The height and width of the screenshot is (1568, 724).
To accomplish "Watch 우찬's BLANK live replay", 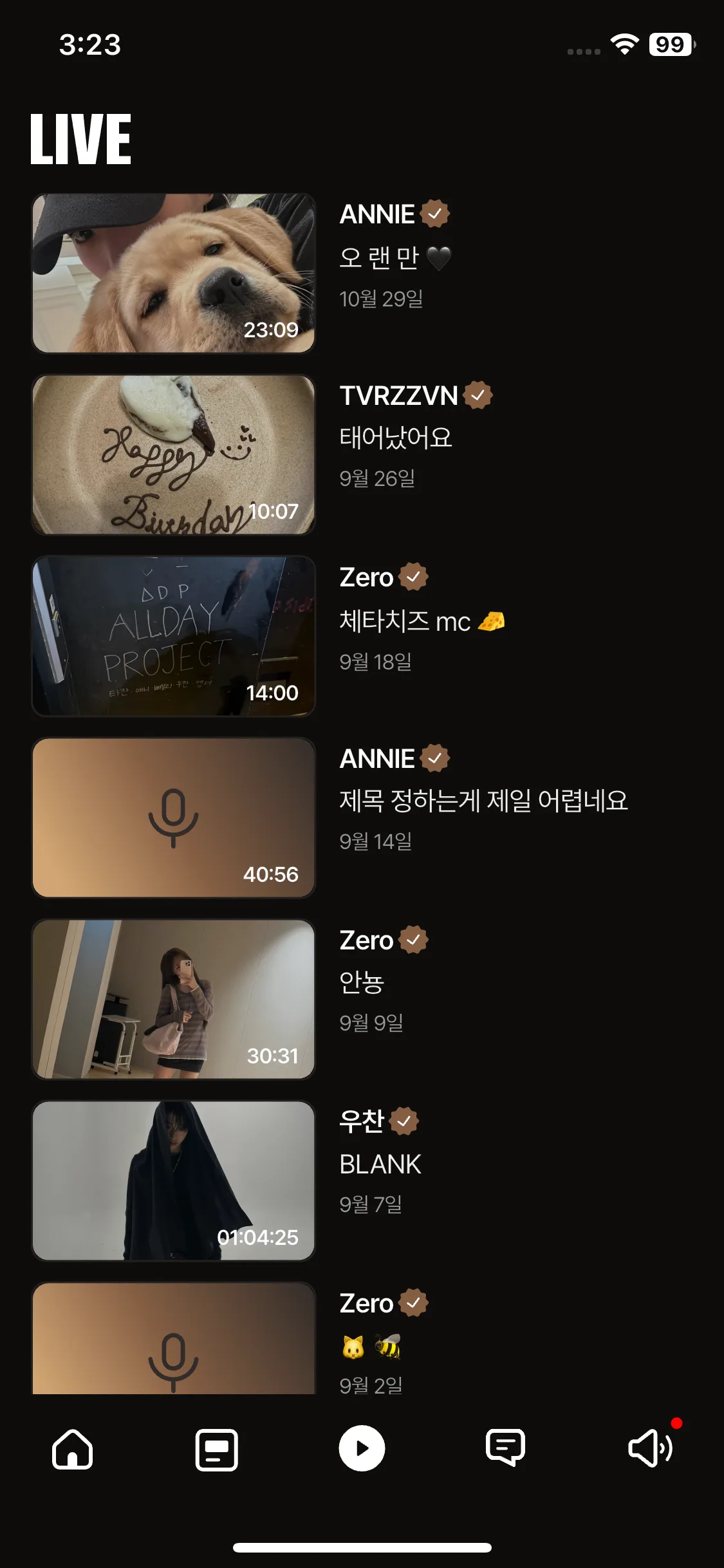I will (x=174, y=1181).
